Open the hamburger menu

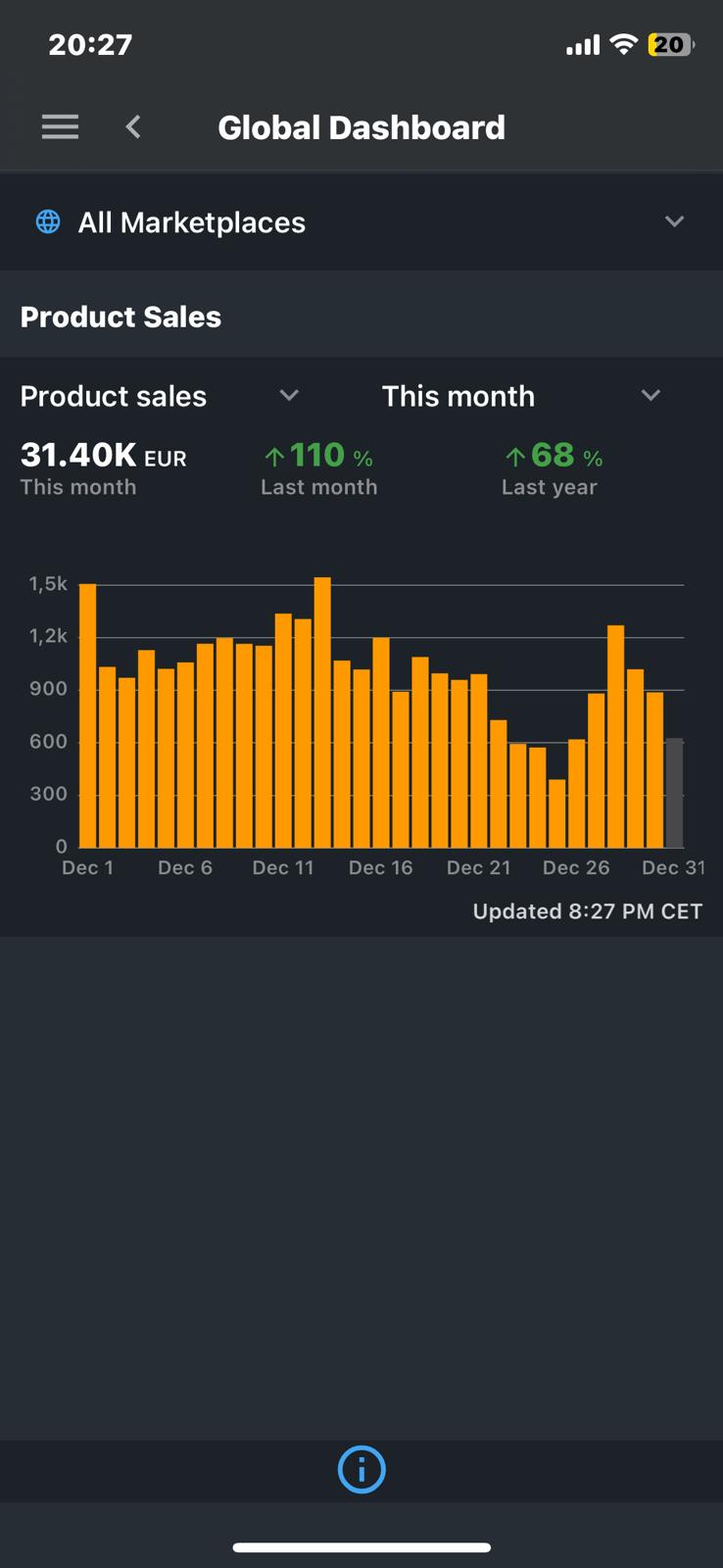click(60, 127)
